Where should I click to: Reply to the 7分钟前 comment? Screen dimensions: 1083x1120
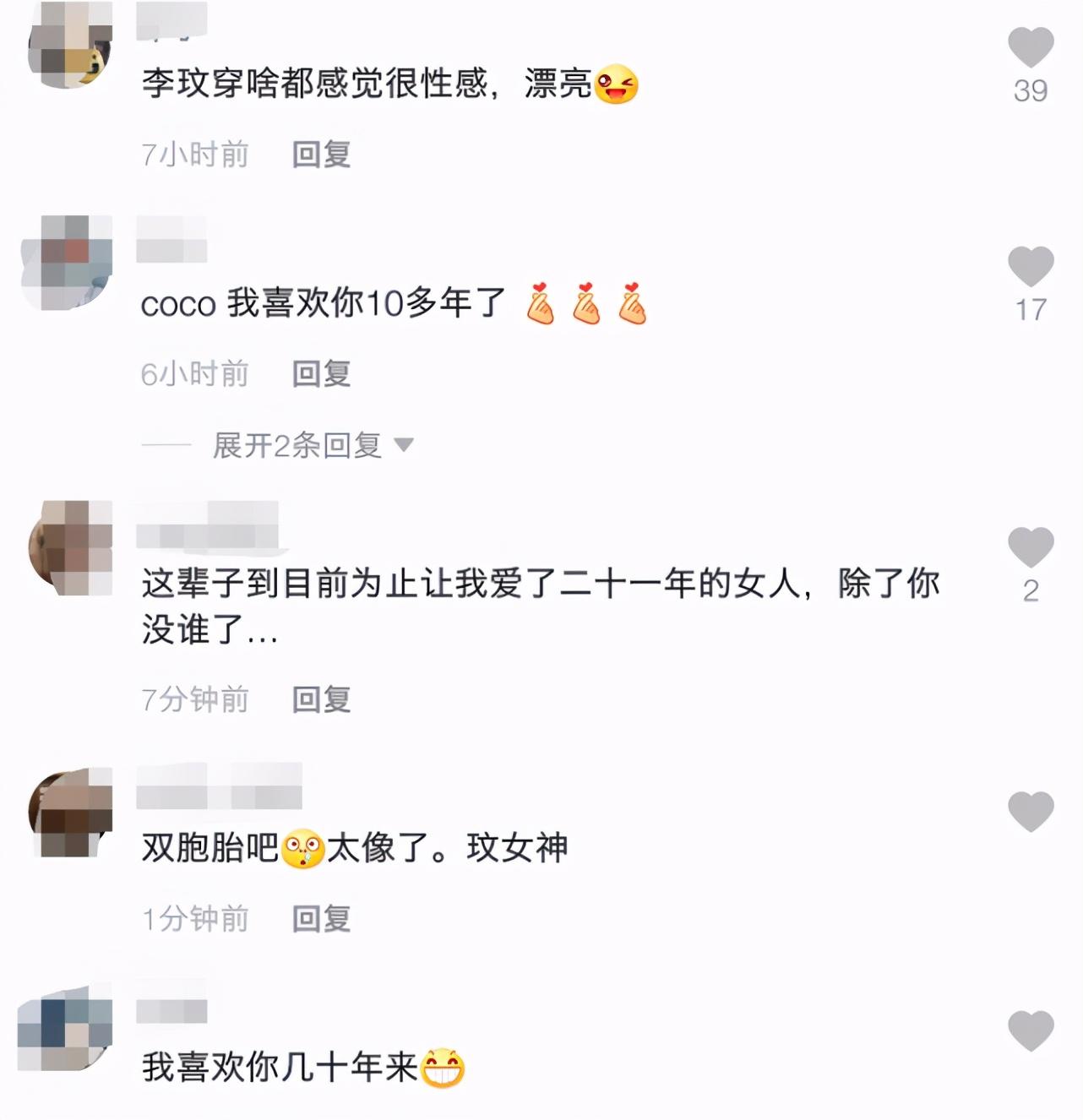click(x=321, y=699)
